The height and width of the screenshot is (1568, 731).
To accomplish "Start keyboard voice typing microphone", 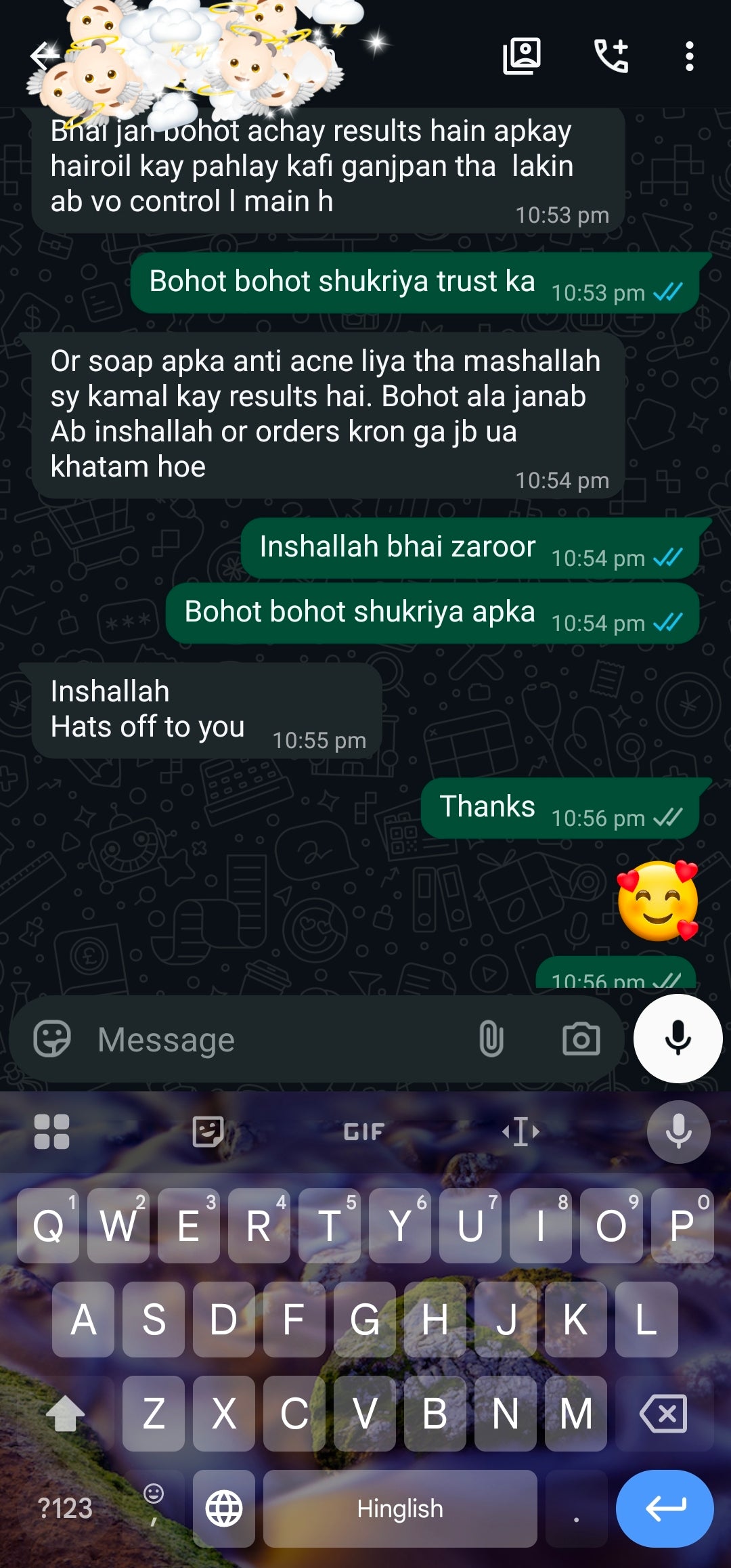I will 678,1131.
